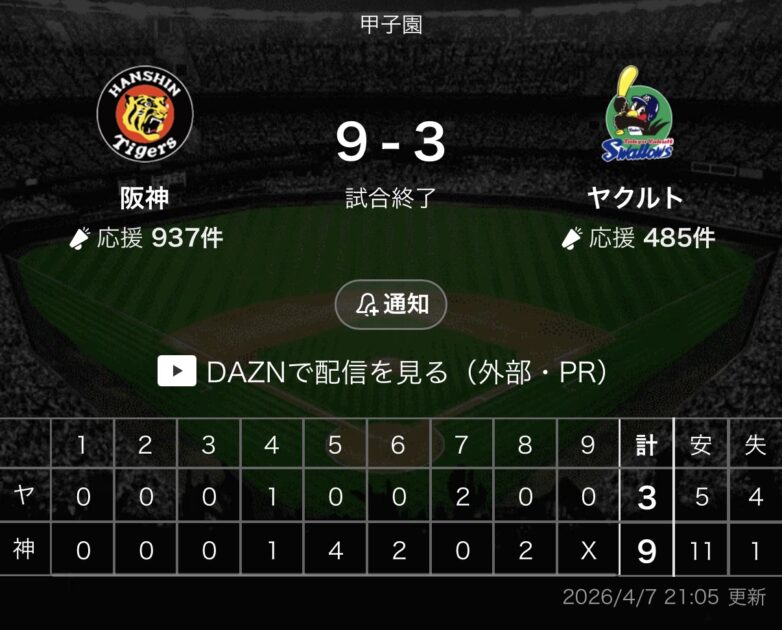Screen dimensions: 782x630
Task: Open the DAZNで配信を見る stream link
Action: point(384,372)
